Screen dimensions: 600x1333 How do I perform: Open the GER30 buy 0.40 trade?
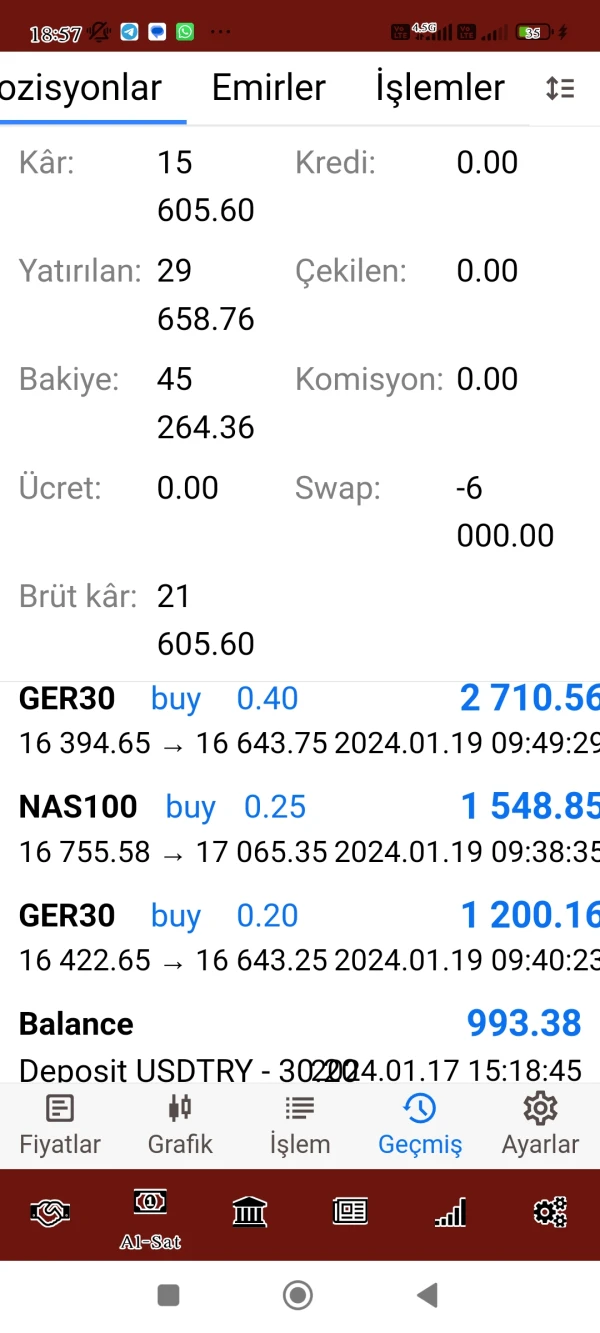point(300,720)
